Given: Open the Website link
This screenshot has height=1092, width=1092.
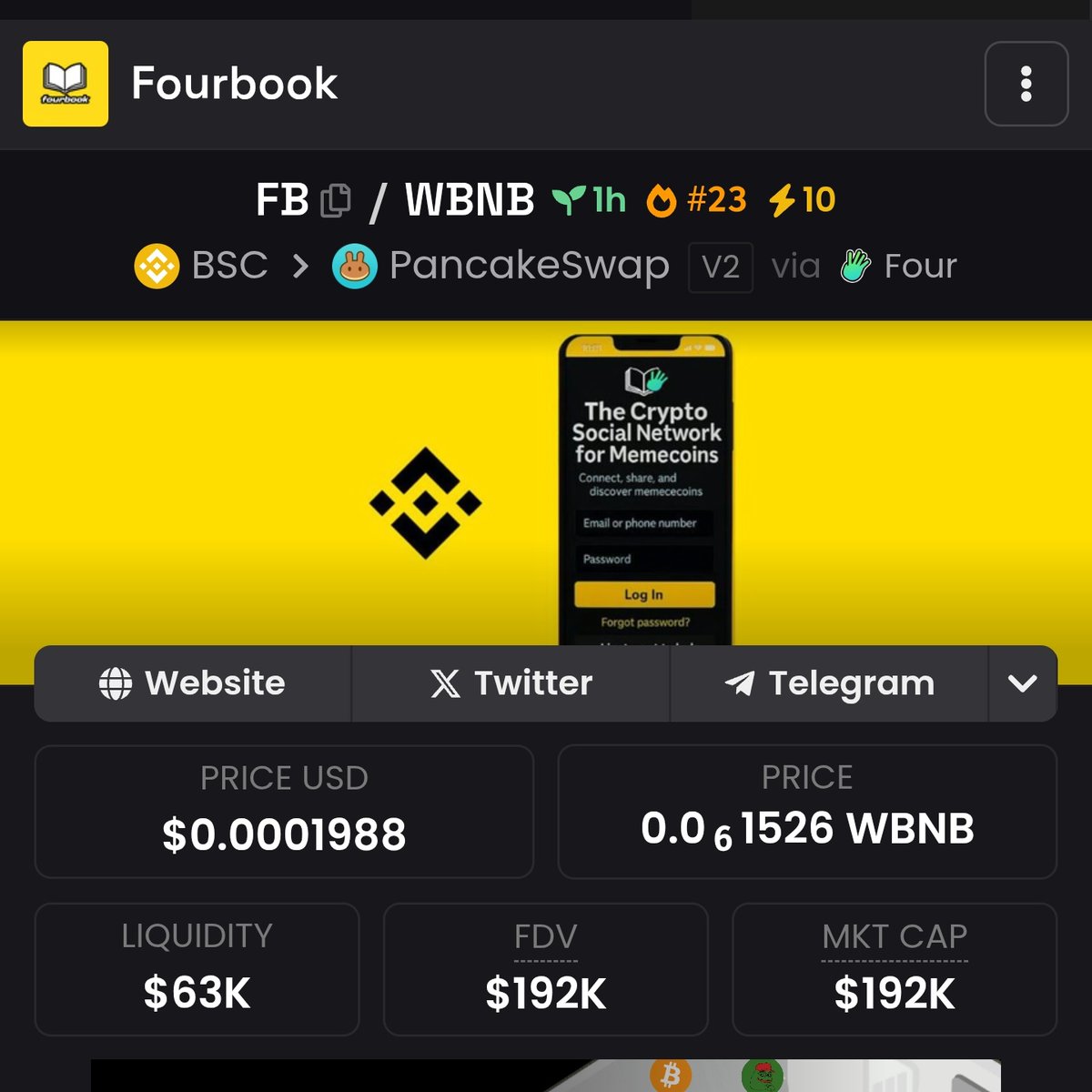Looking at the screenshot, I should (x=192, y=683).
